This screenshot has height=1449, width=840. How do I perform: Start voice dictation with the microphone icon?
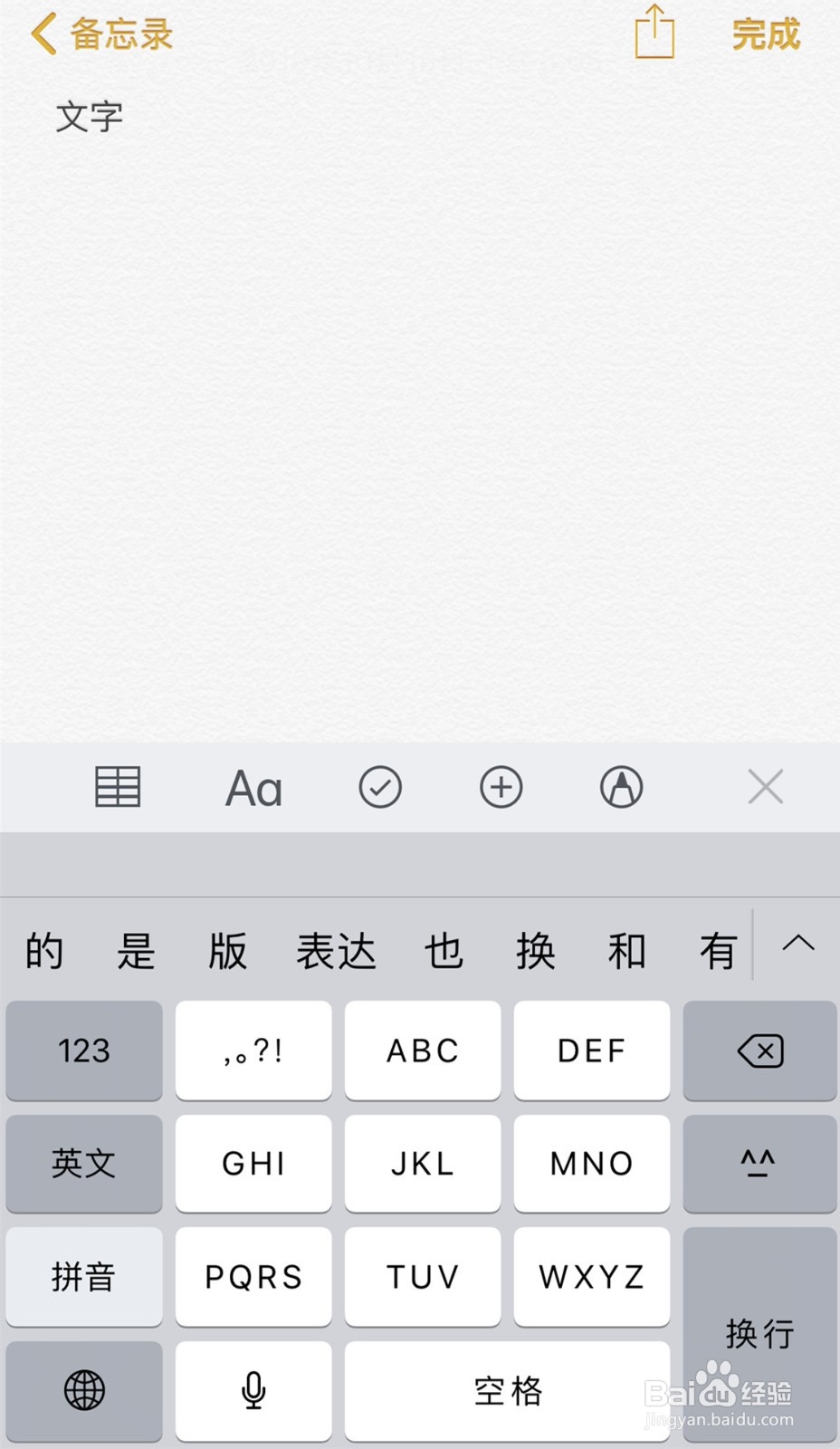(253, 1391)
